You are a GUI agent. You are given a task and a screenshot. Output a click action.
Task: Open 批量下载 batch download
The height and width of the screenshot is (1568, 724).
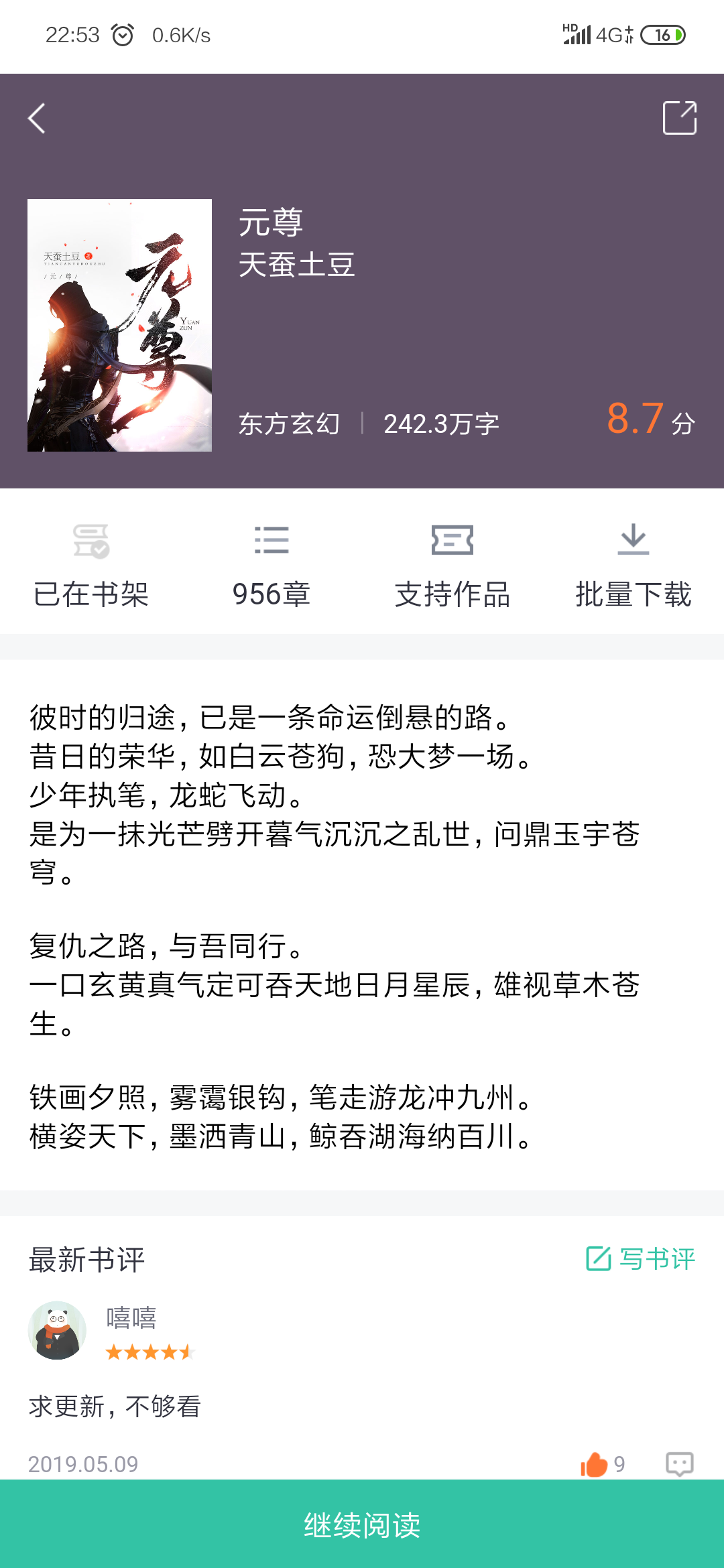pyautogui.click(x=633, y=565)
